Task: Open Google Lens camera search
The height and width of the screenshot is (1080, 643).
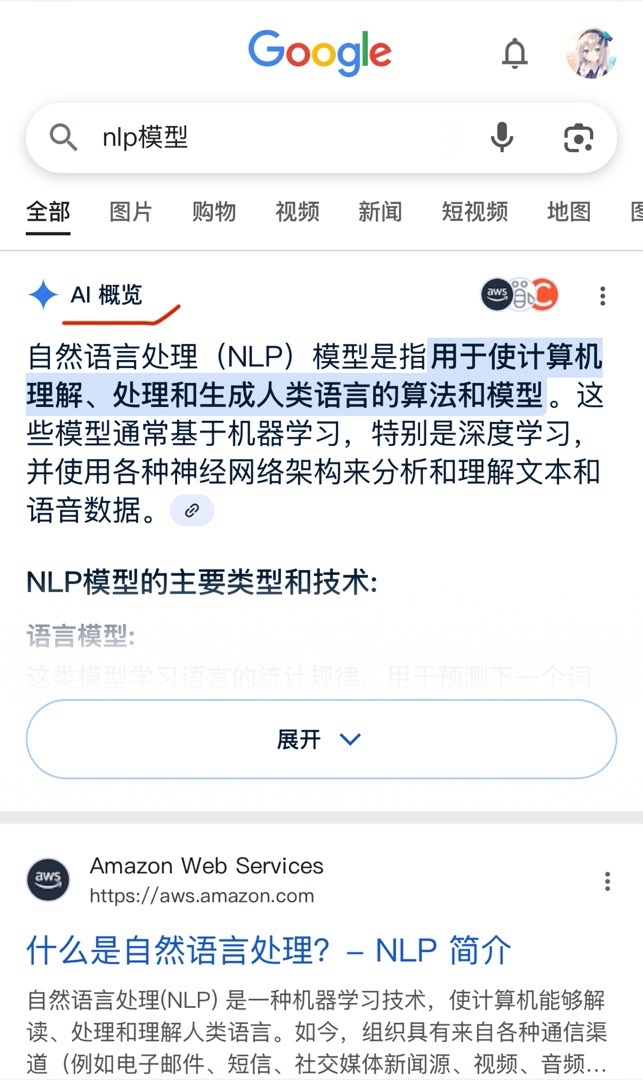Action: tap(578, 138)
